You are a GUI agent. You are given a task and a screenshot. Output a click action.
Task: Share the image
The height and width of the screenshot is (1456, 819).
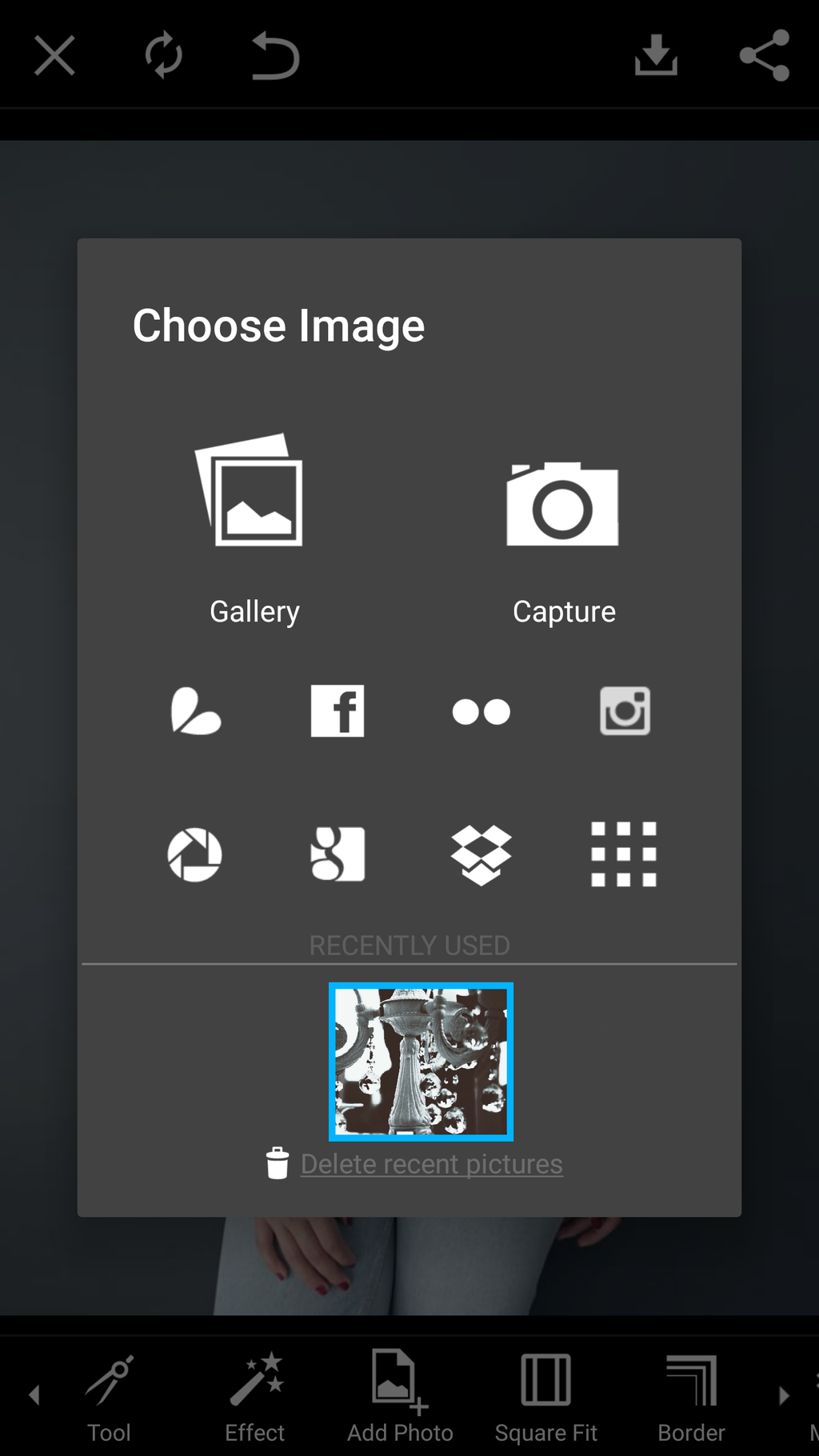tap(765, 55)
